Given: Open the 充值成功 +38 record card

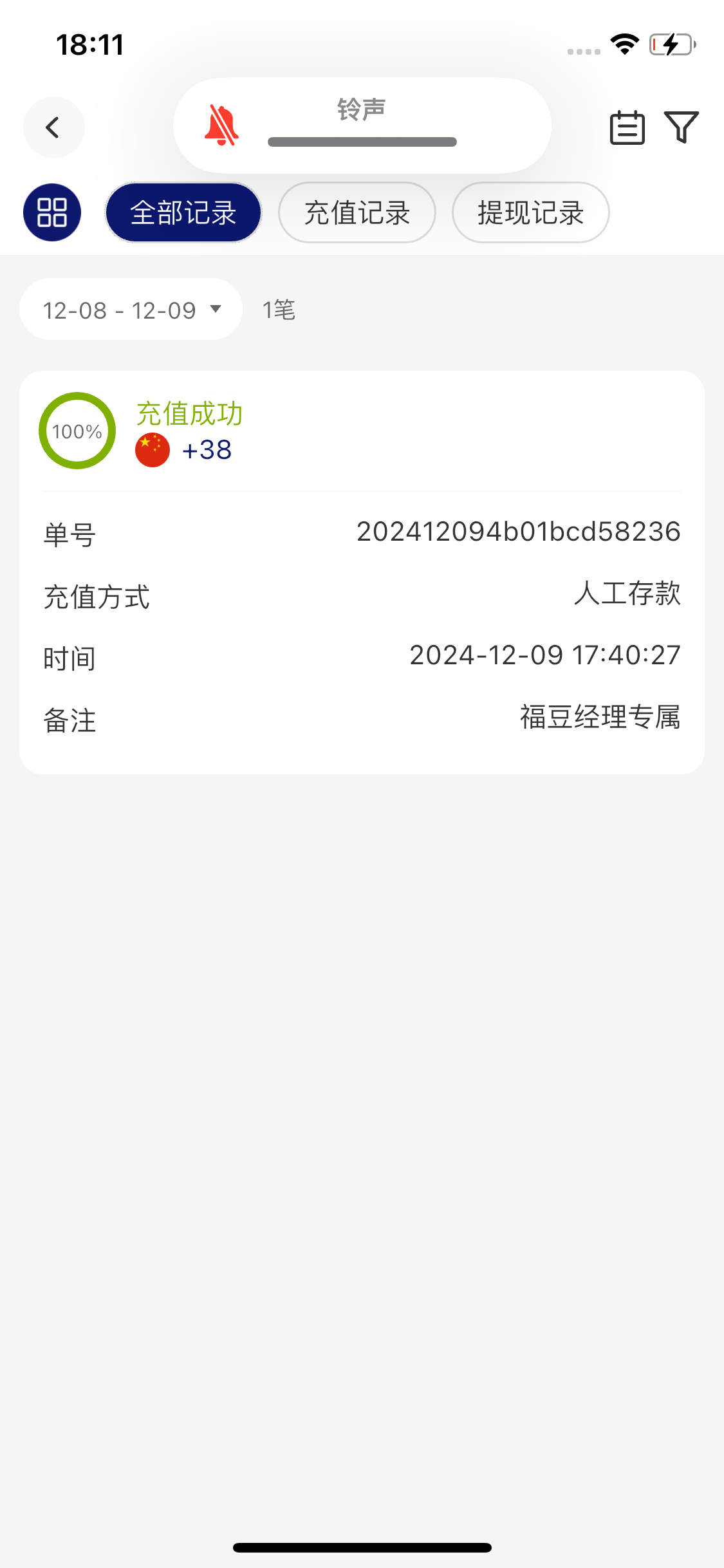Looking at the screenshot, I should click(x=362, y=572).
